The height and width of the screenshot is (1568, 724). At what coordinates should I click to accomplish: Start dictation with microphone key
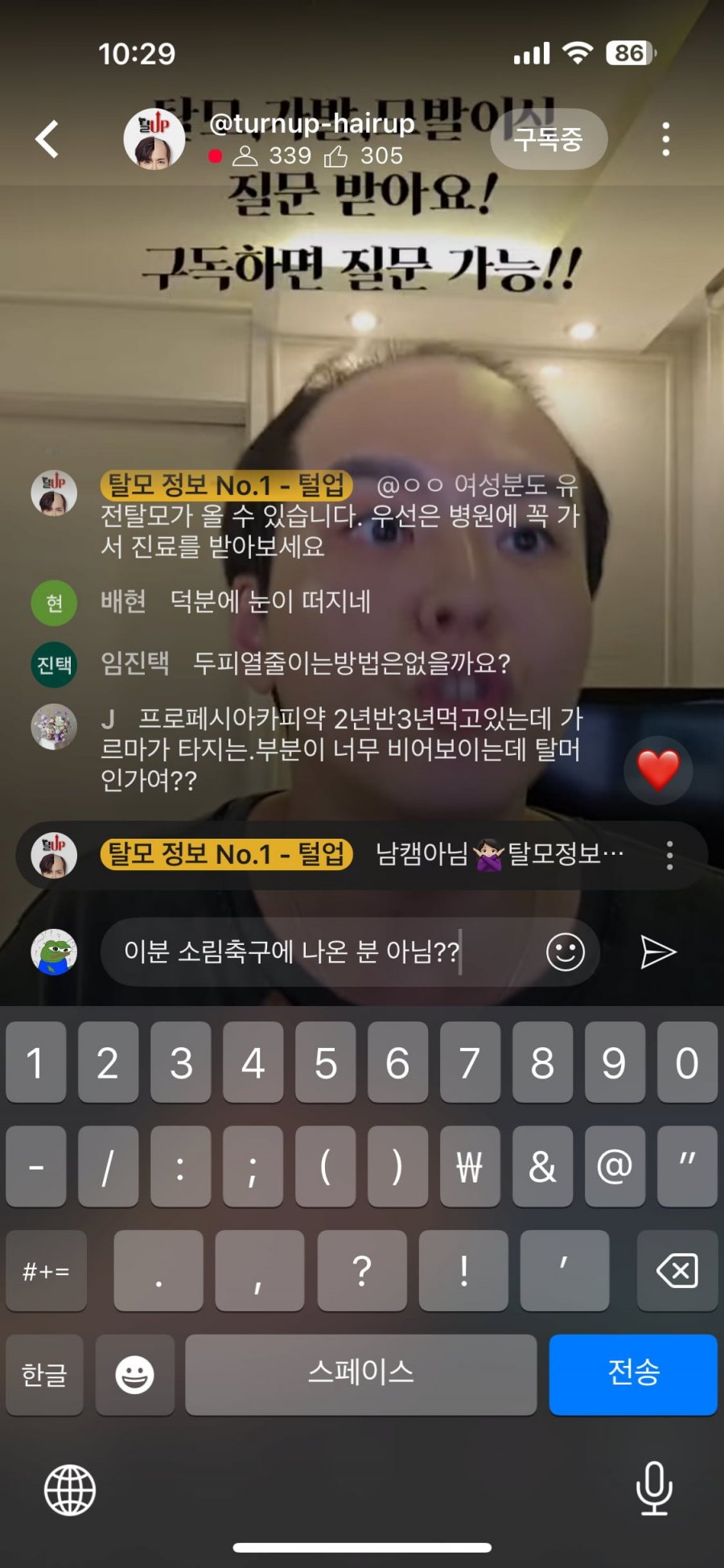pyautogui.click(x=654, y=1488)
